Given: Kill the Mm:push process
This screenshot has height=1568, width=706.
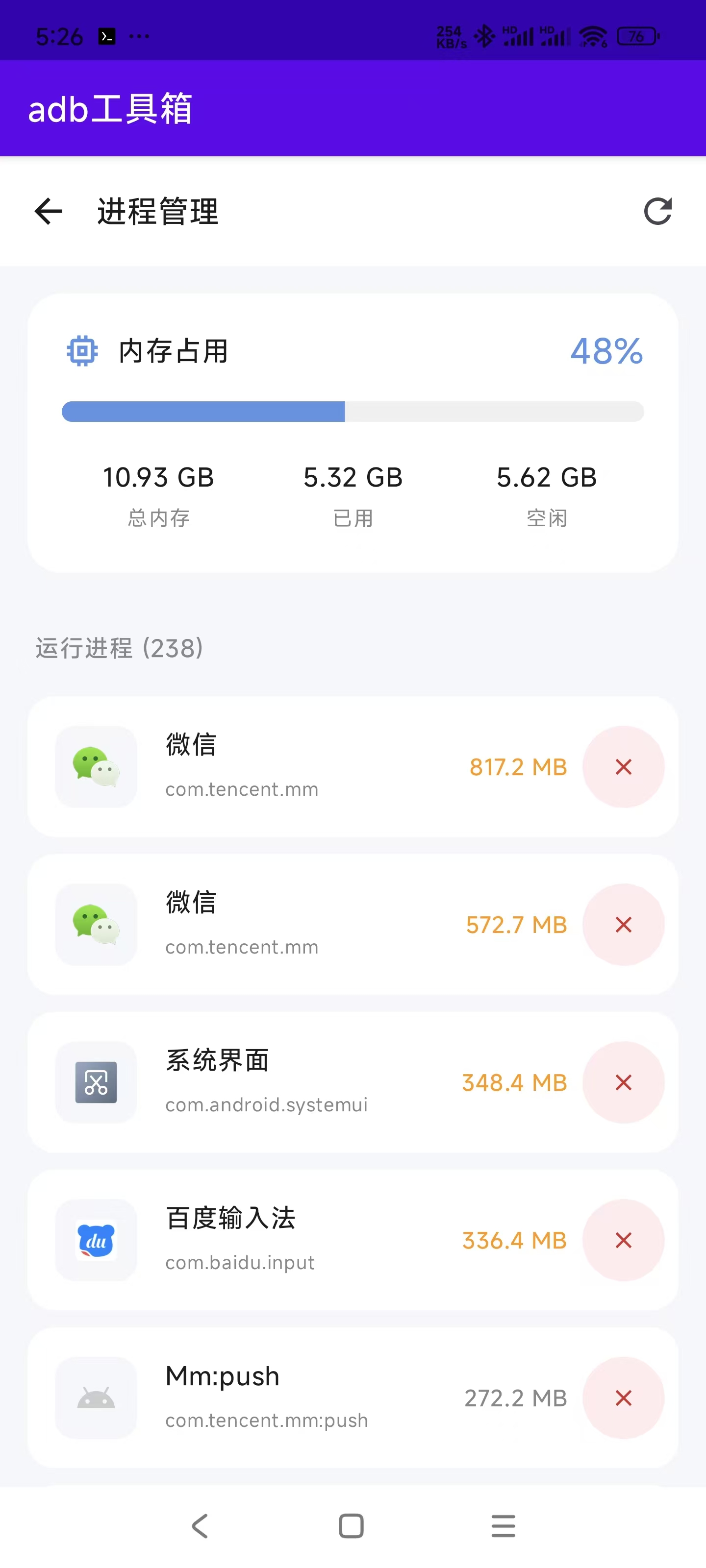Looking at the screenshot, I should point(623,1397).
